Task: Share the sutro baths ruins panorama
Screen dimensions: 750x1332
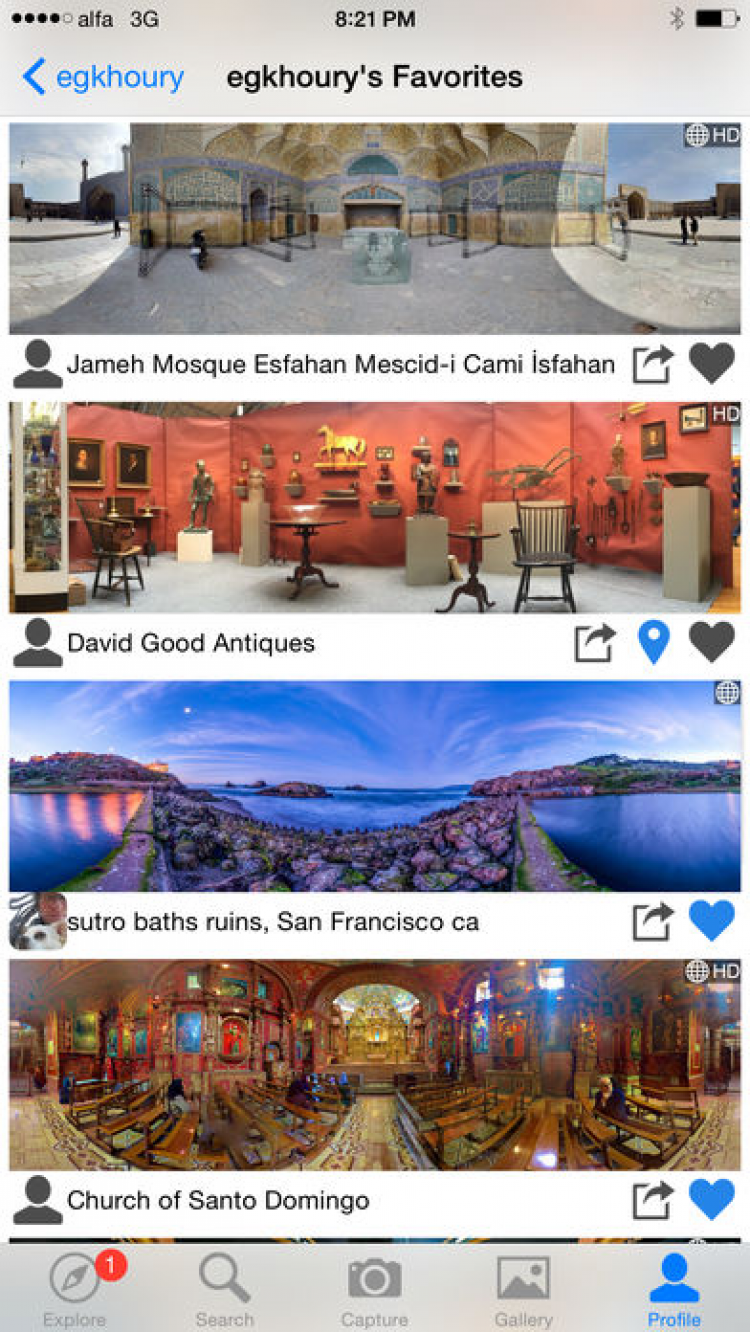Action: coord(652,921)
